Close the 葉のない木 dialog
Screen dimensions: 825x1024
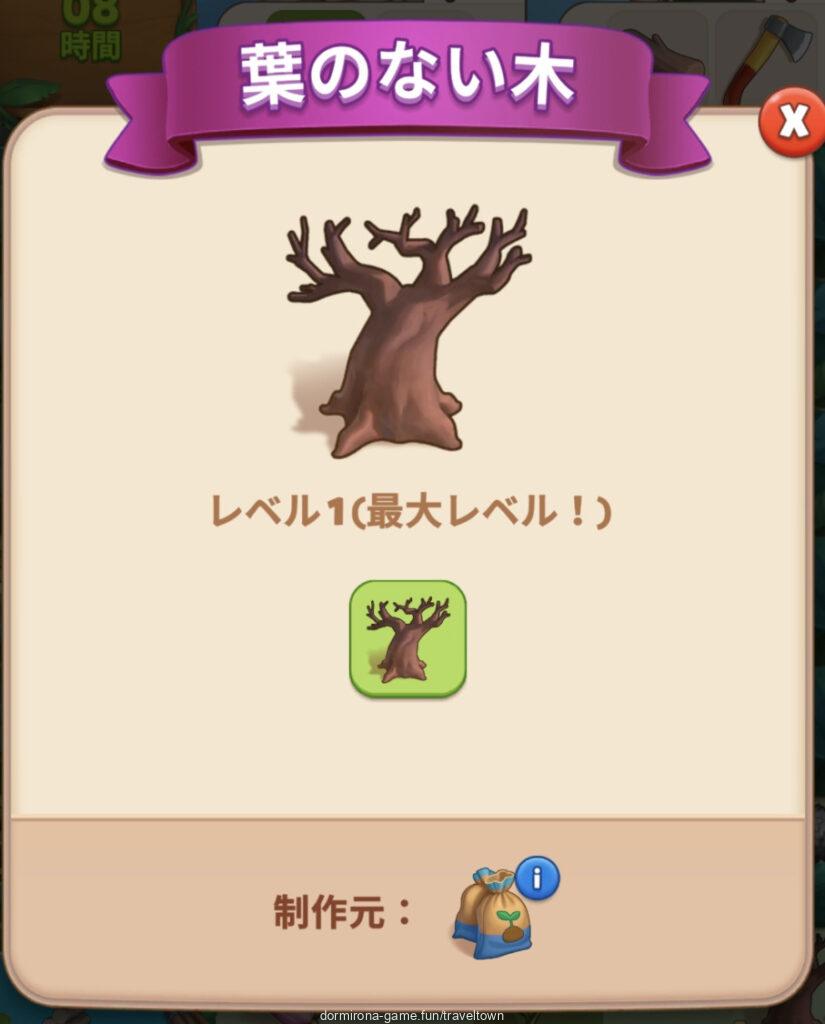(792, 123)
